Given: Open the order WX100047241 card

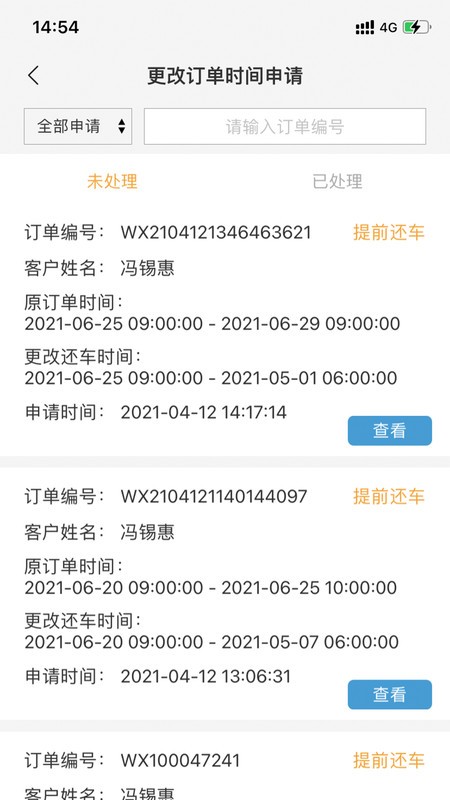Looking at the screenshot, I should coord(225,766).
